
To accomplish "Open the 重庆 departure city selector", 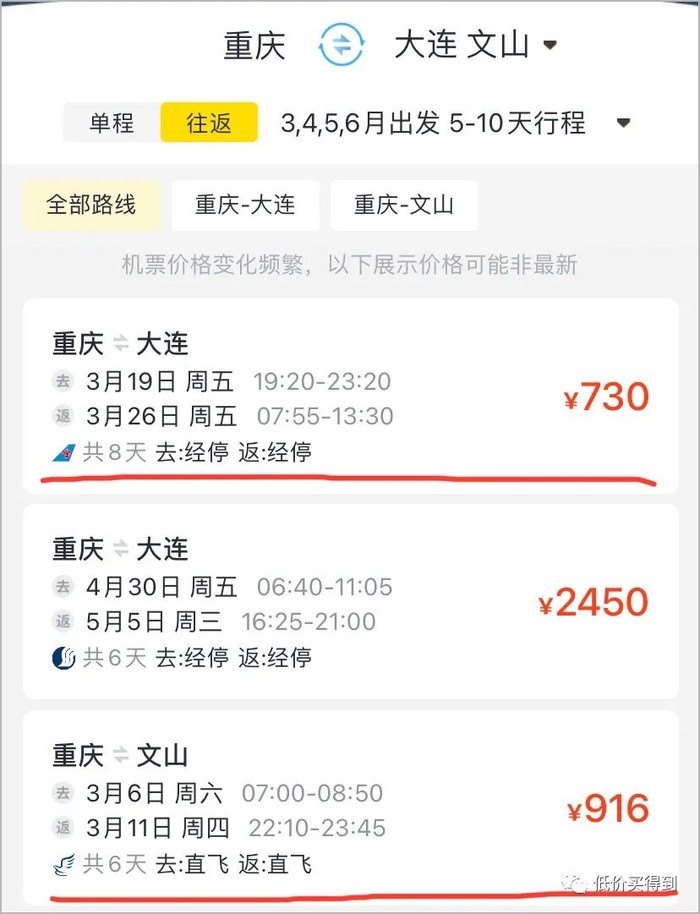I will (254, 45).
